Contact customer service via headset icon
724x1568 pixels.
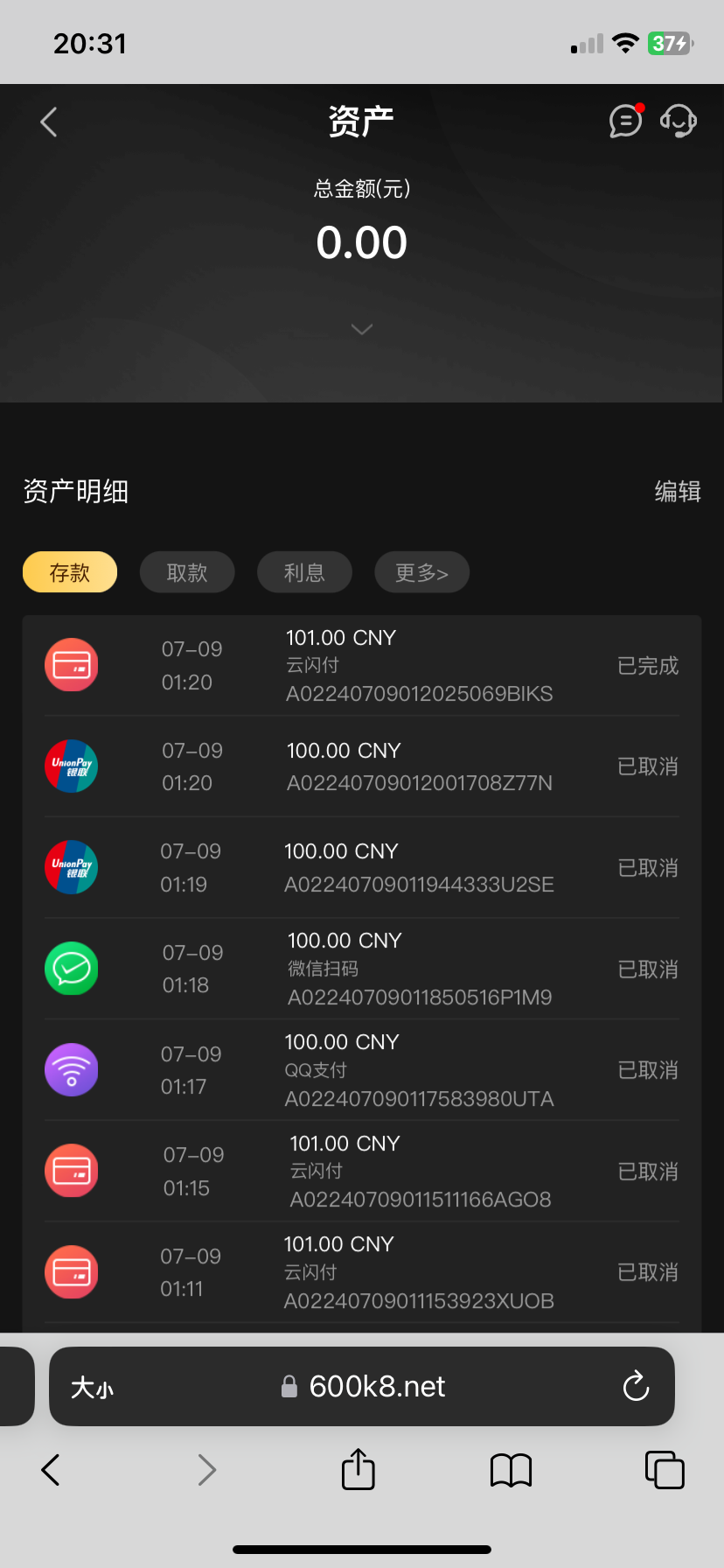[678, 121]
